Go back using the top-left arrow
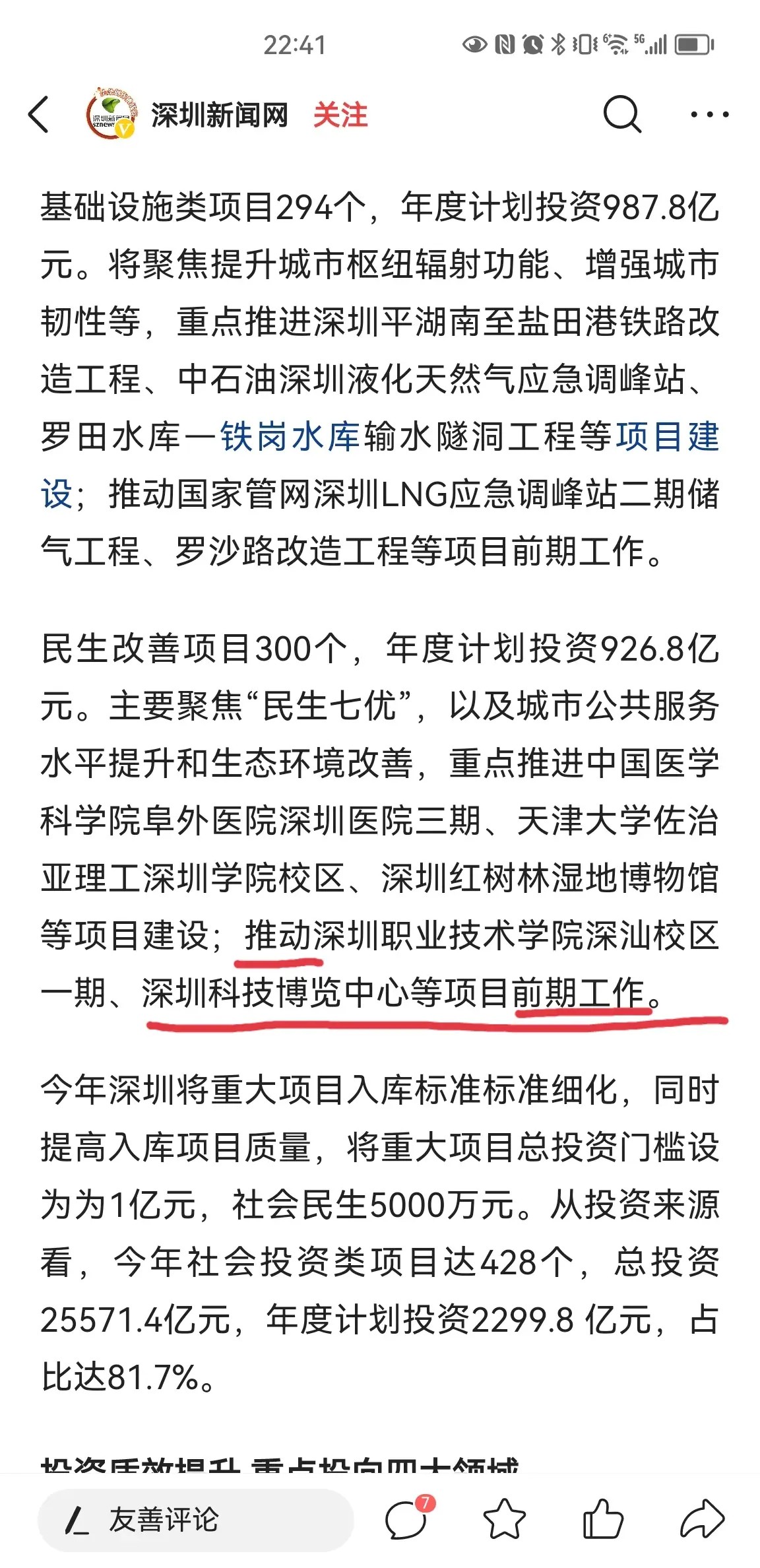This screenshot has width=760, height=1568. [40, 115]
